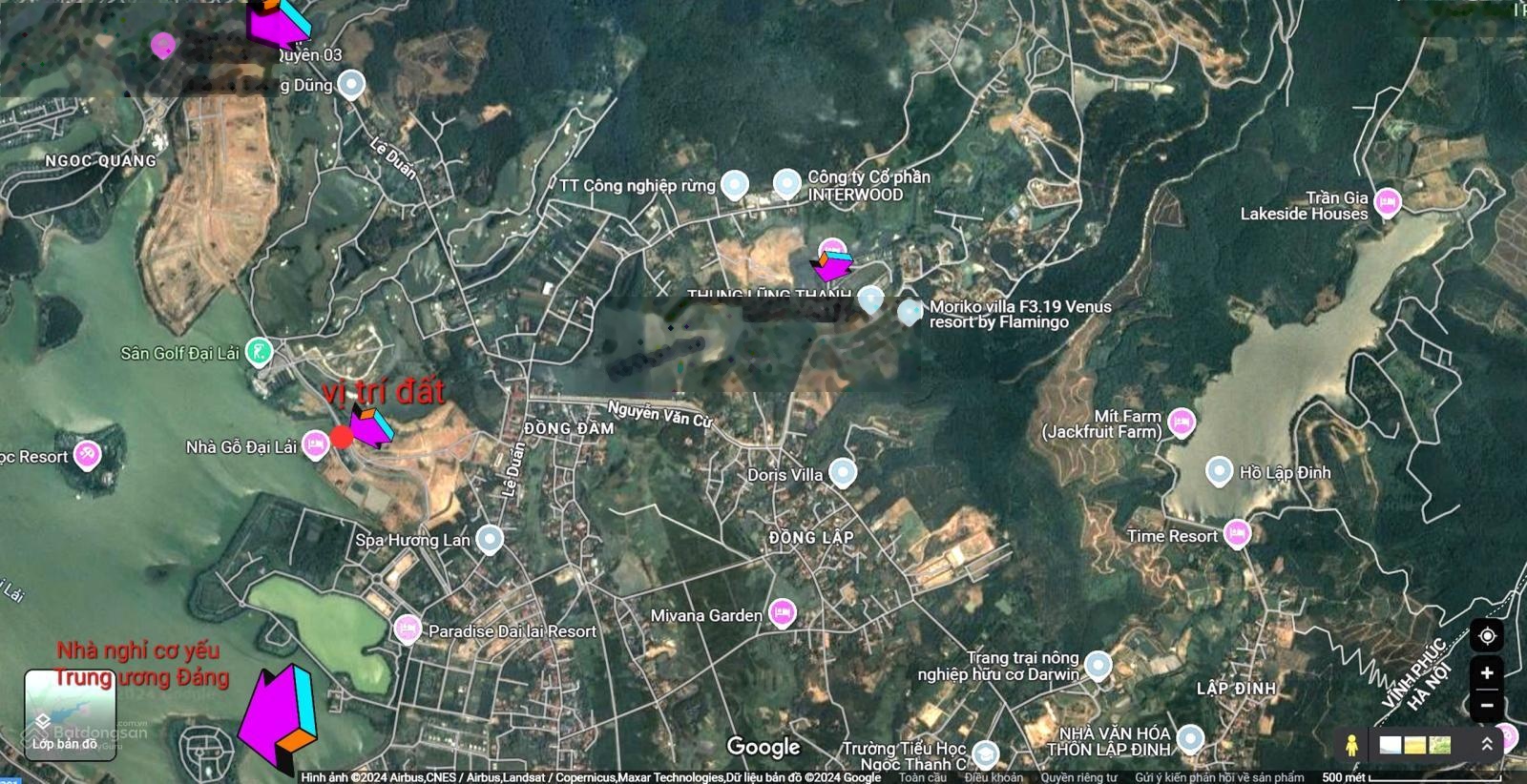Screen dimensions: 1527x784
Task: Zoom in on the map
Action: click(x=1486, y=673)
